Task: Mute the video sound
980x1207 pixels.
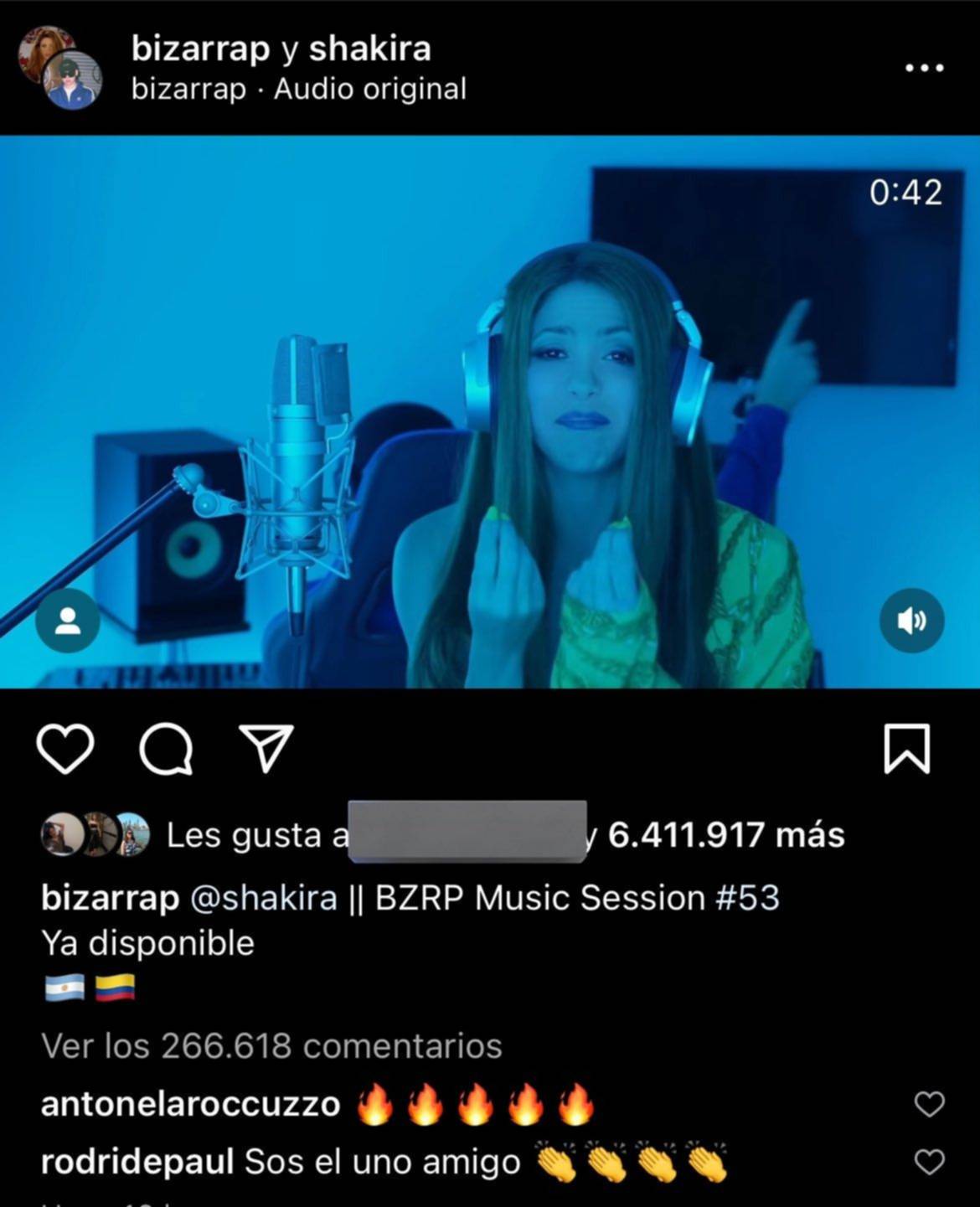Action: click(911, 621)
